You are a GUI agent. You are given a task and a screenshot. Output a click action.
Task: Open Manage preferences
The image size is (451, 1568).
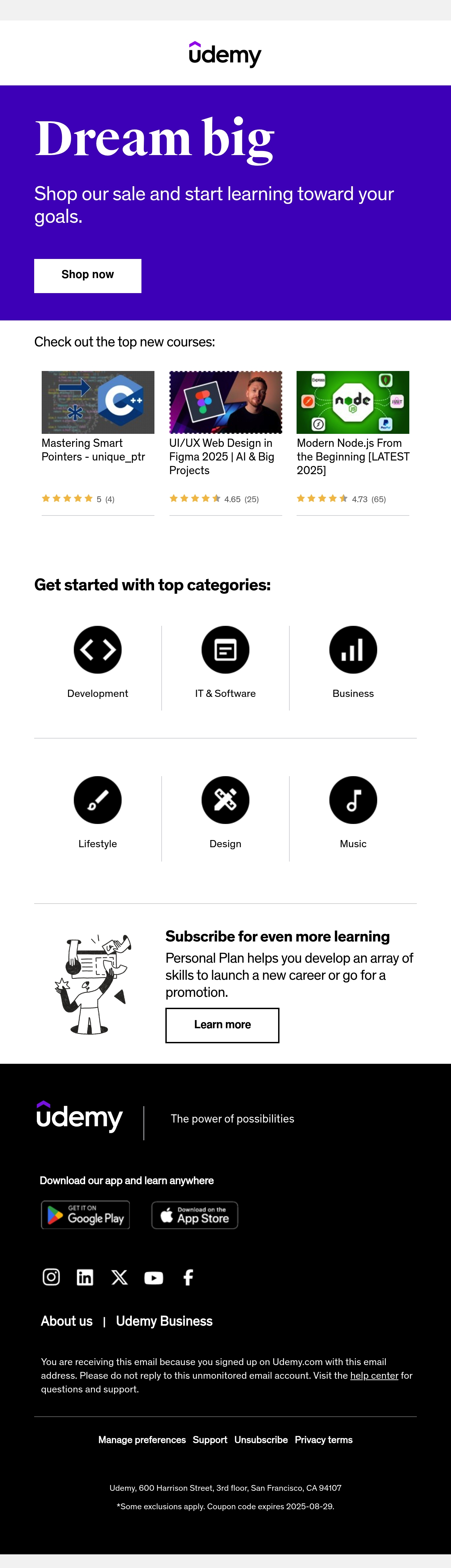pos(142,1440)
